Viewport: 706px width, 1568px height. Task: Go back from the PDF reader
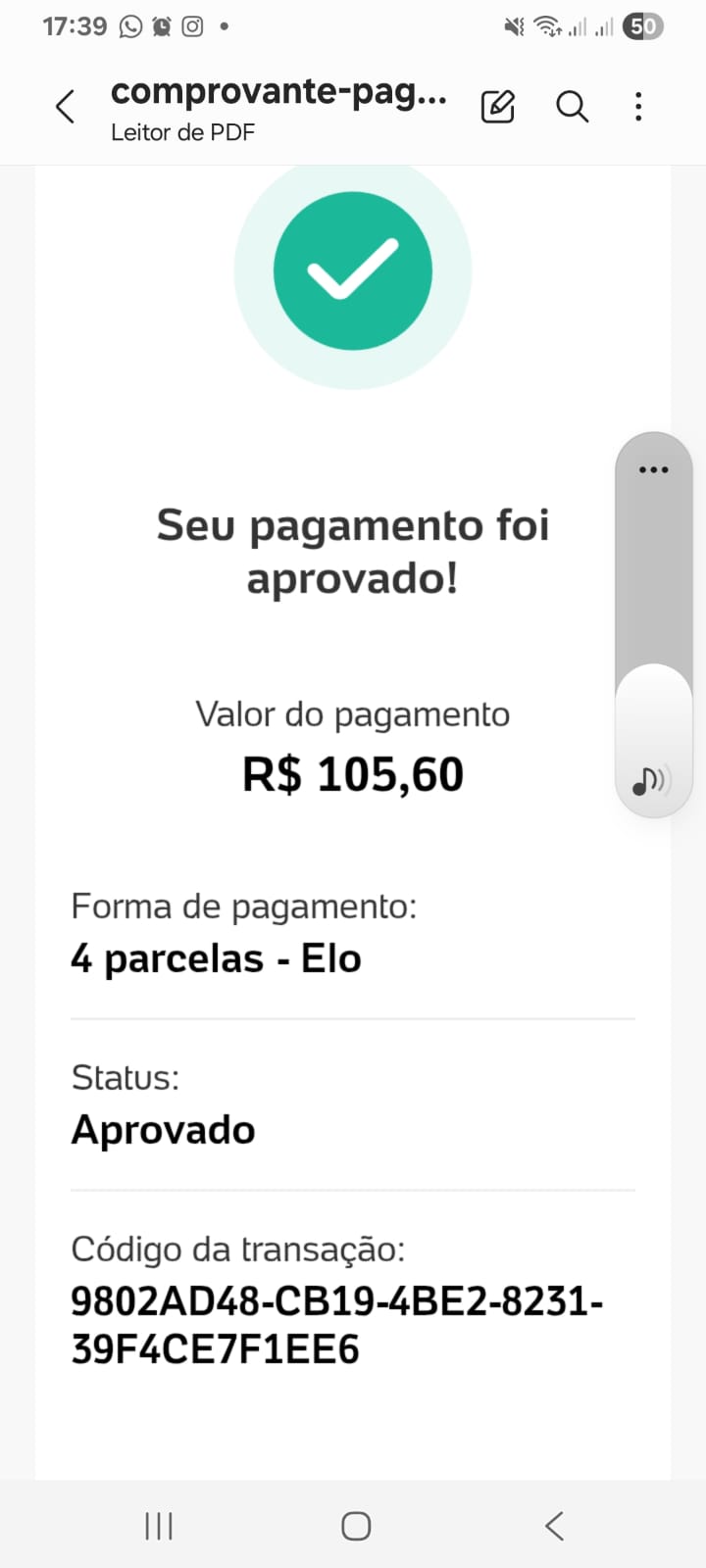66,106
